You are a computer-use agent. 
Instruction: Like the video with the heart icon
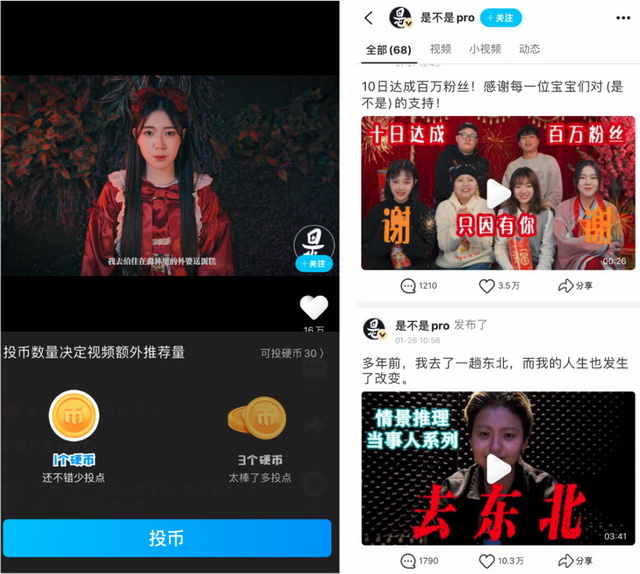coord(313,307)
